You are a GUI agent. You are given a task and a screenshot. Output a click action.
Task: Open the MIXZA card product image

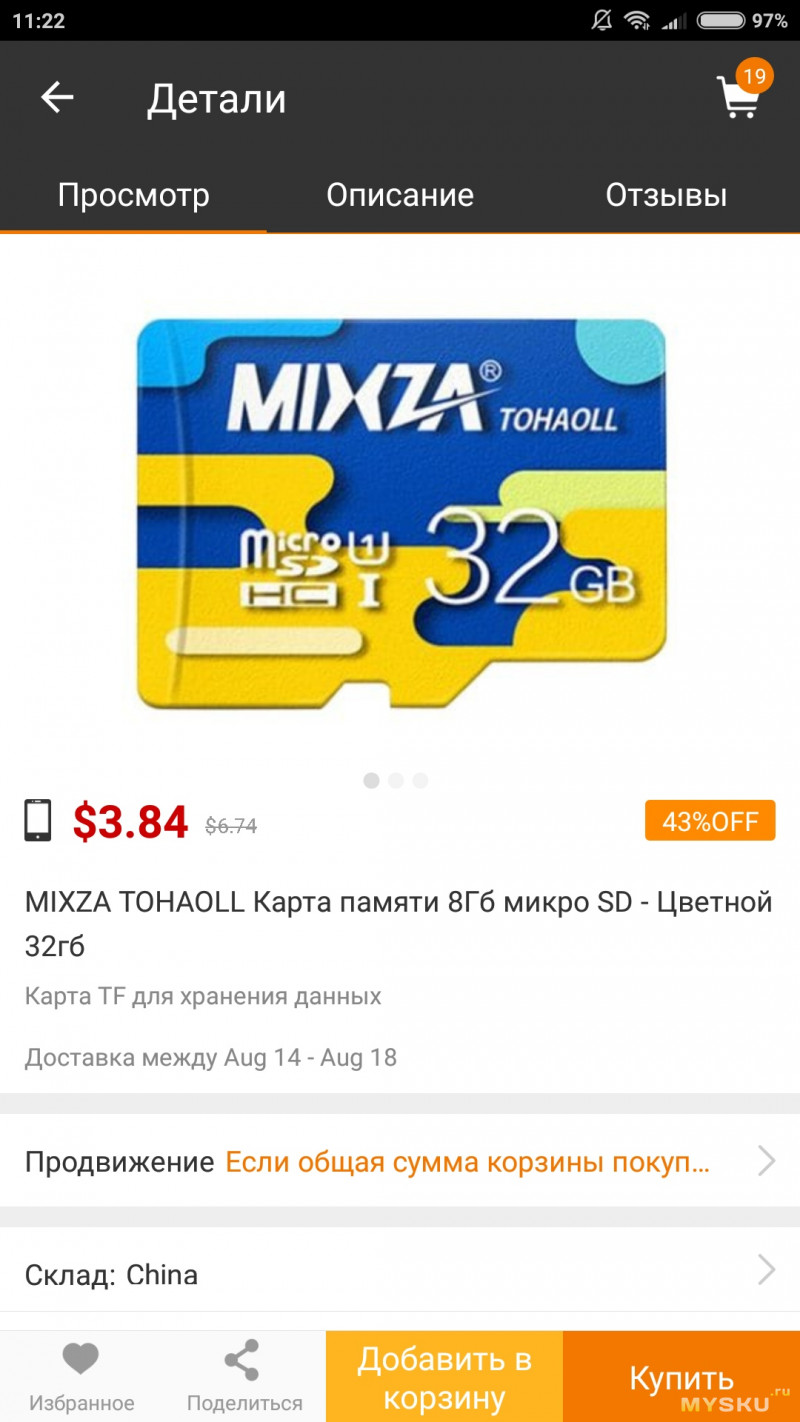400,513
